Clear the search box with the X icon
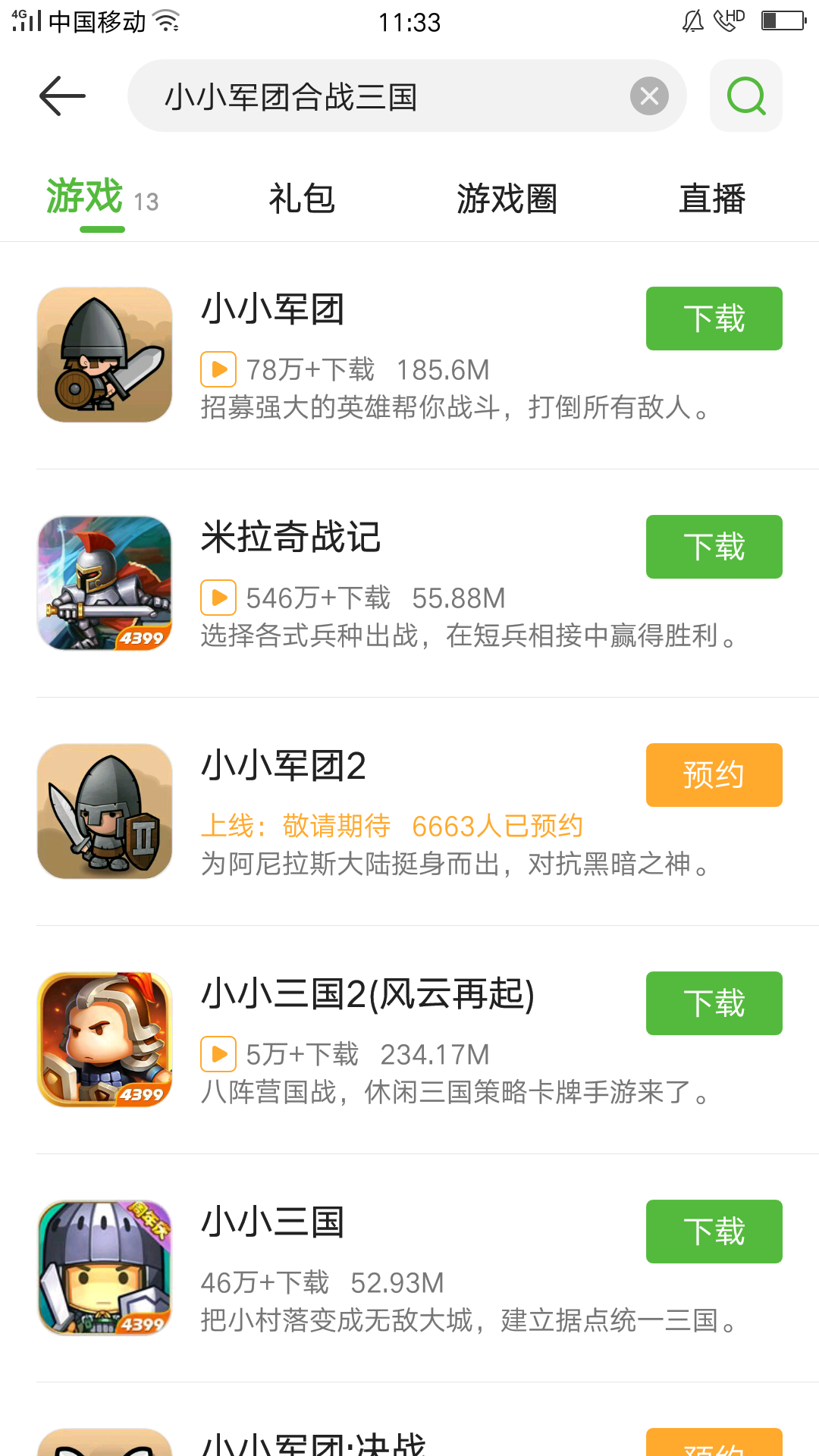Screen dimensions: 819x1456 tap(648, 96)
